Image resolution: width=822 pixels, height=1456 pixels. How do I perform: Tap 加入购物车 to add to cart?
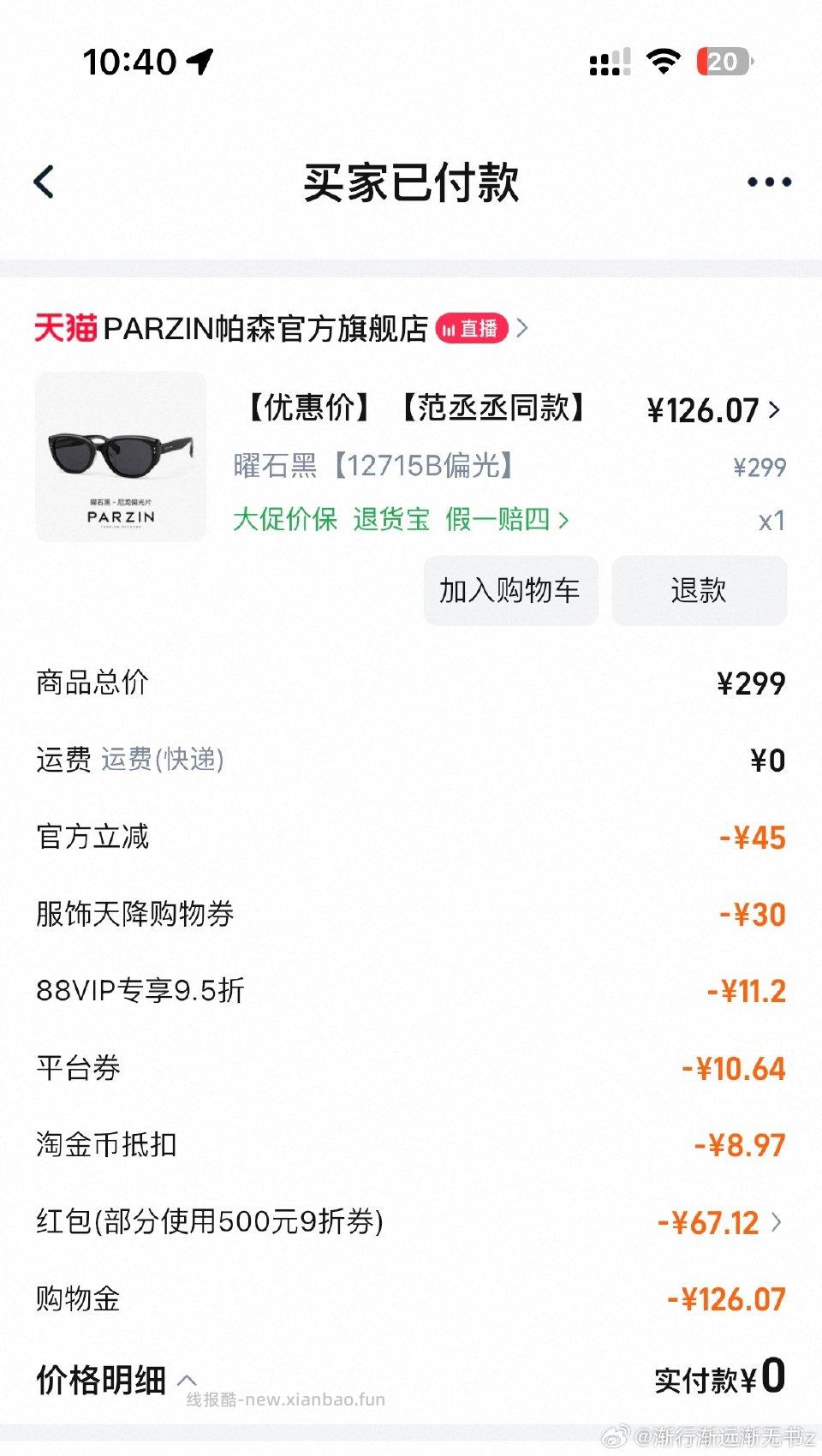click(x=509, y=591)
